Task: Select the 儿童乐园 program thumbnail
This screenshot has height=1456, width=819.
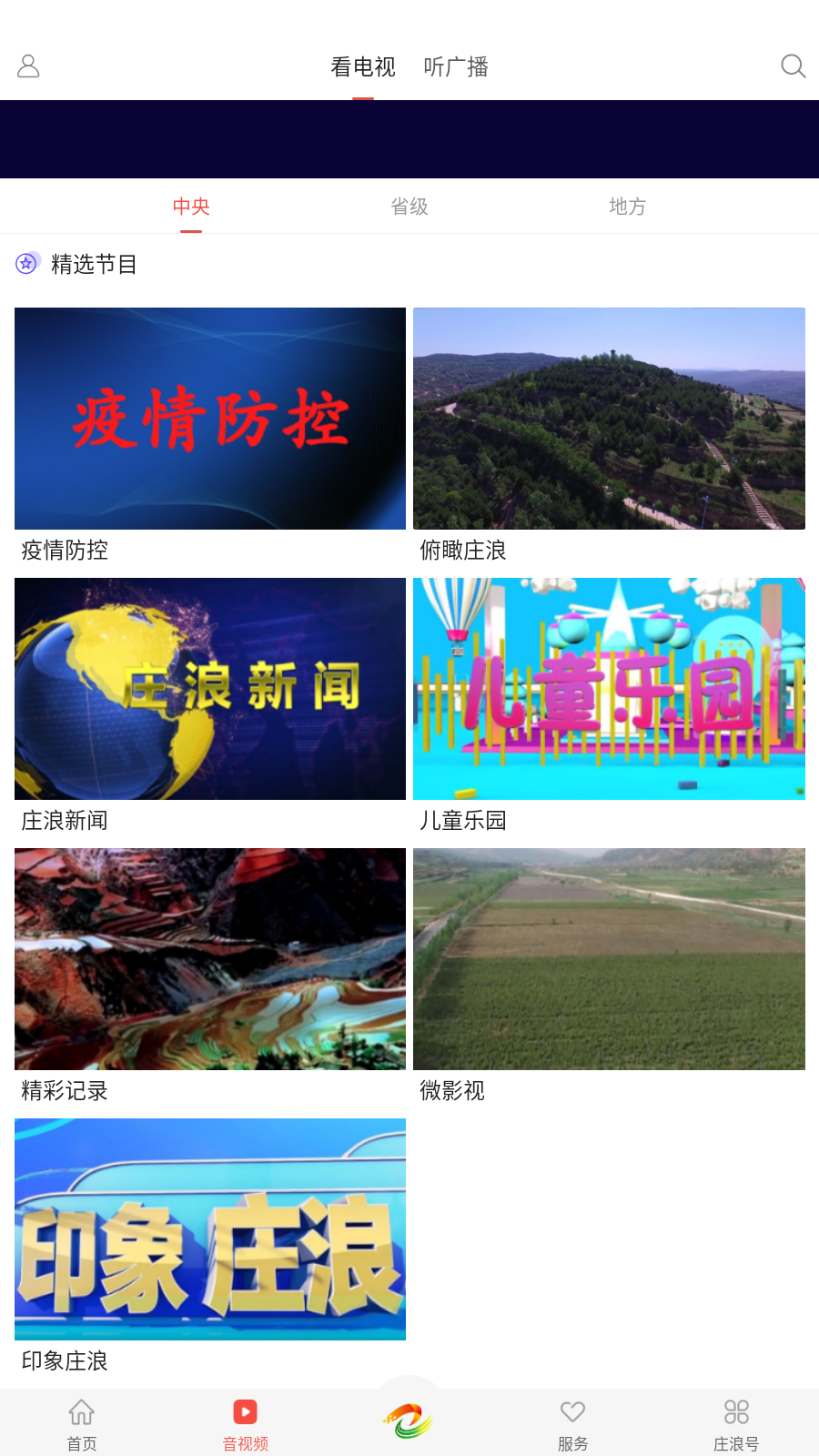Action: point(609,689)
